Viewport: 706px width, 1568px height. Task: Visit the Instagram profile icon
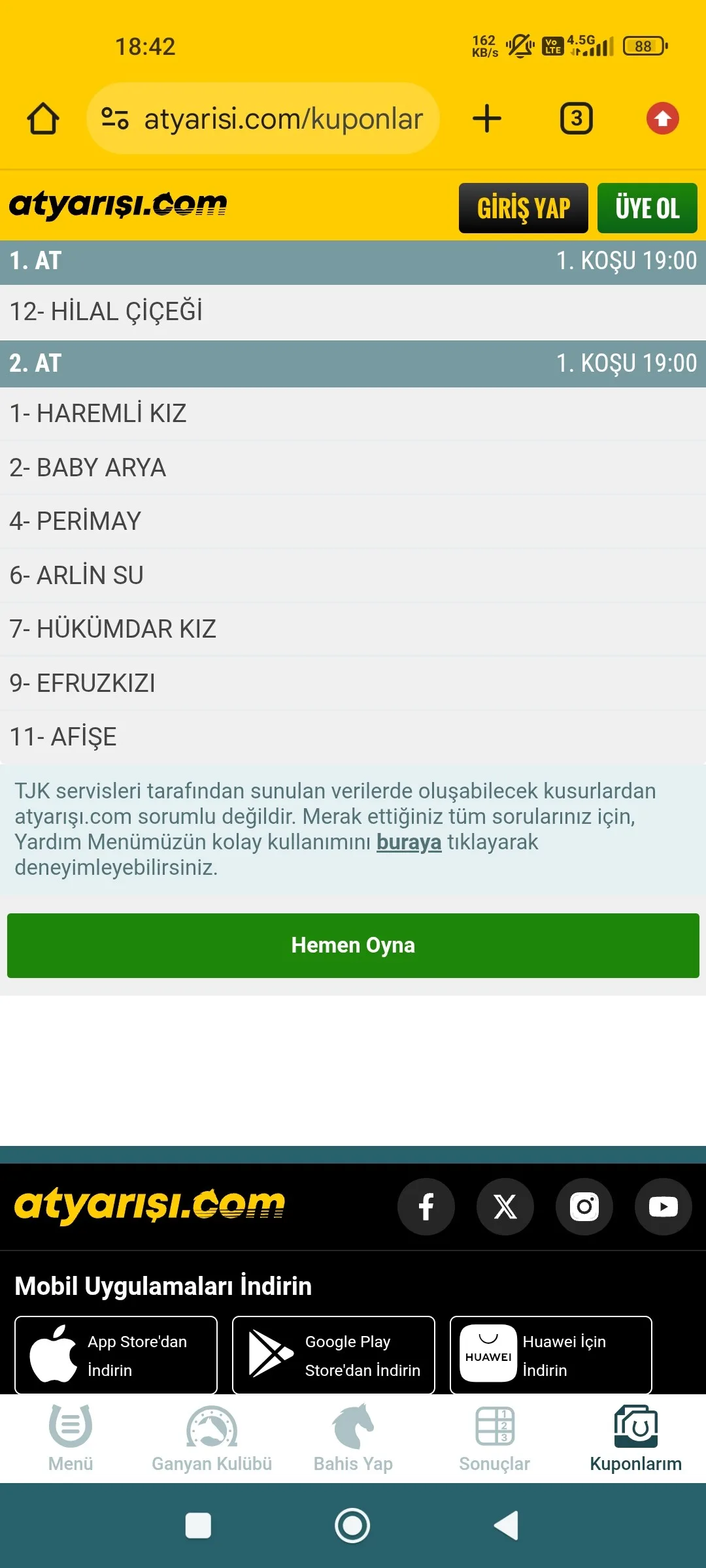coord(584,1207)
